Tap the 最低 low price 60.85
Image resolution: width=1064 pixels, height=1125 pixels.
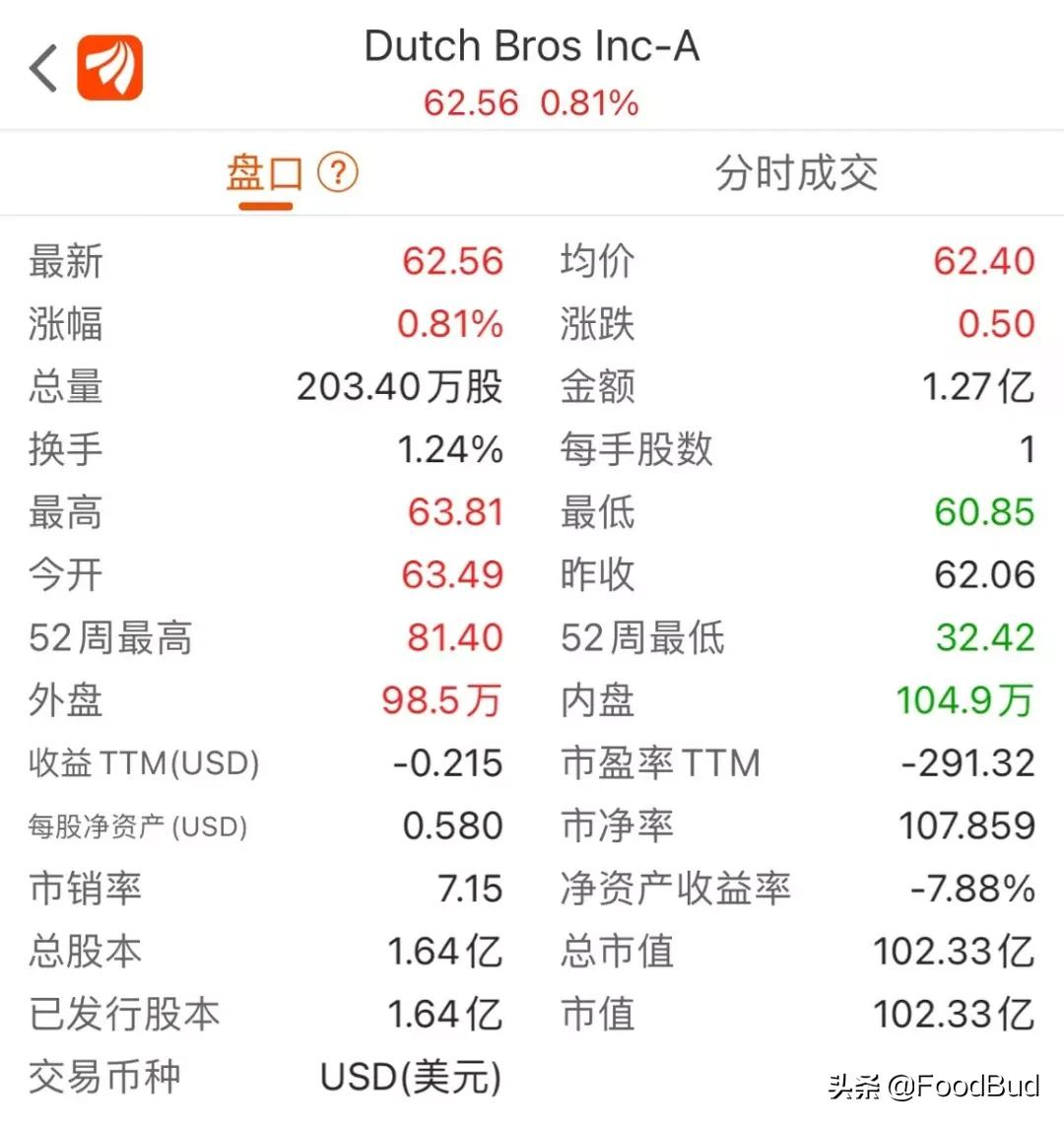click(x=985, y=512)
